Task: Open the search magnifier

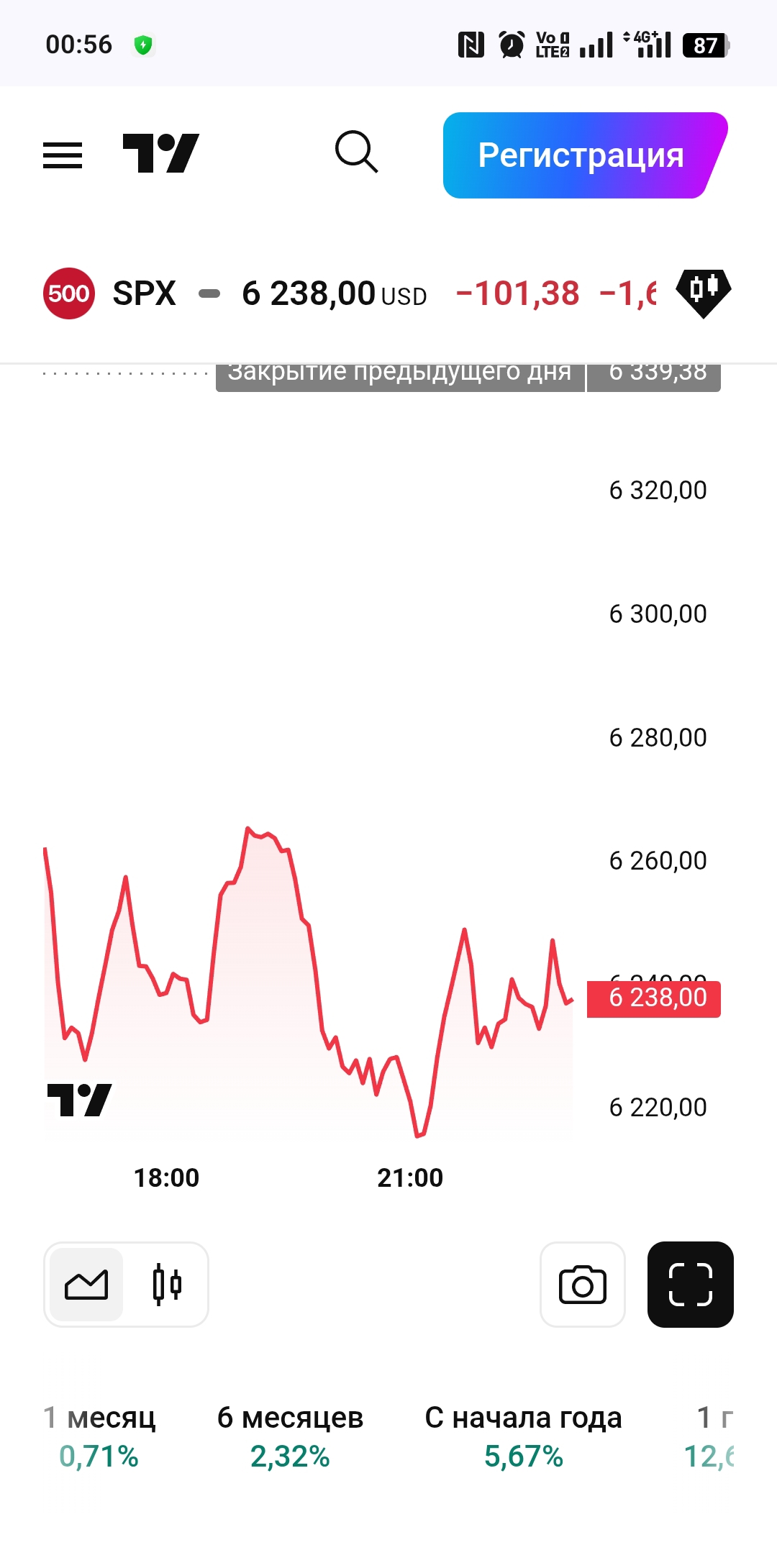Action: [356, 152]
